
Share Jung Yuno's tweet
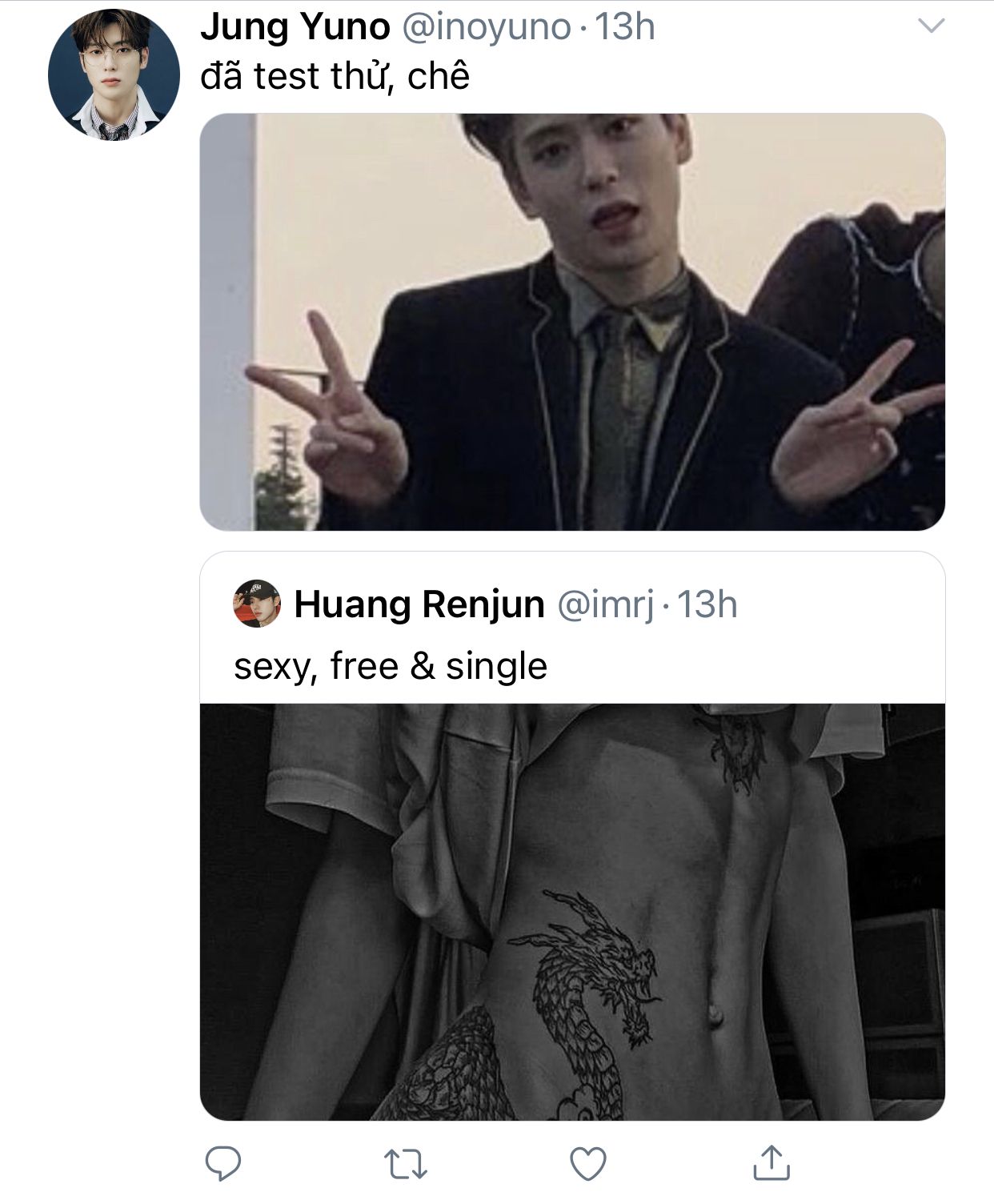[x=772, y=1163]
